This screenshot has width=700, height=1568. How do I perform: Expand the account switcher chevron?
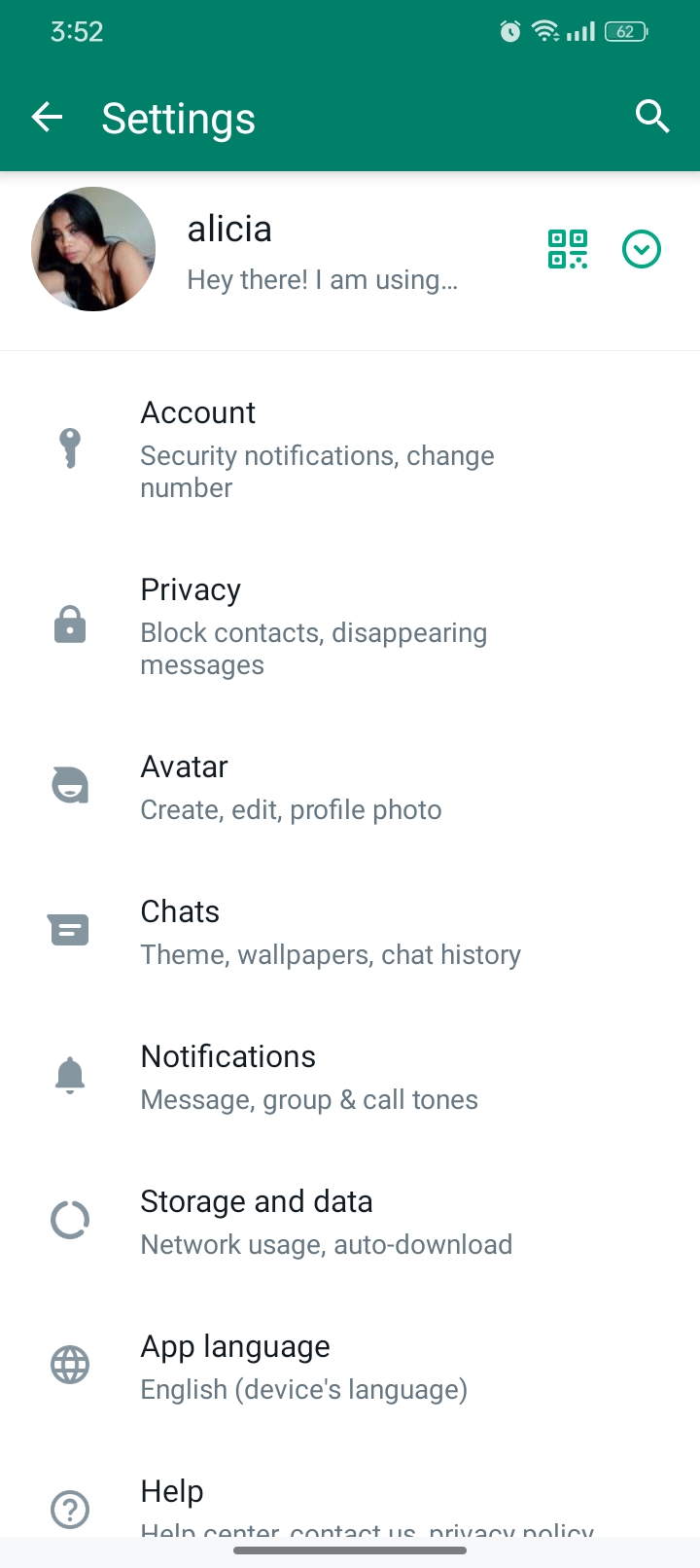(642, 249)
